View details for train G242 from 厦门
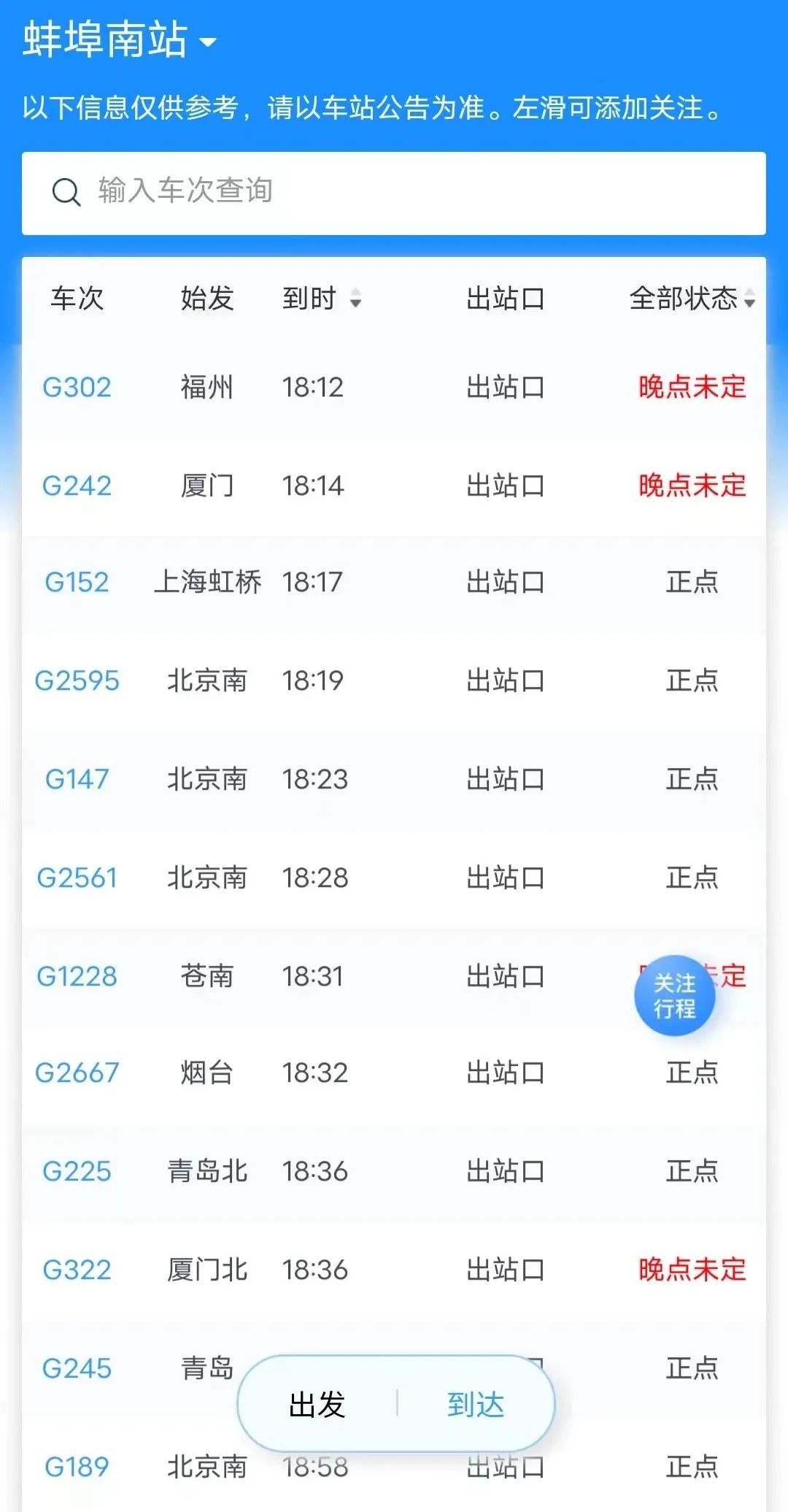This screenshot has height=1512, width=788. pyautogui.click(x=77, y=486)
